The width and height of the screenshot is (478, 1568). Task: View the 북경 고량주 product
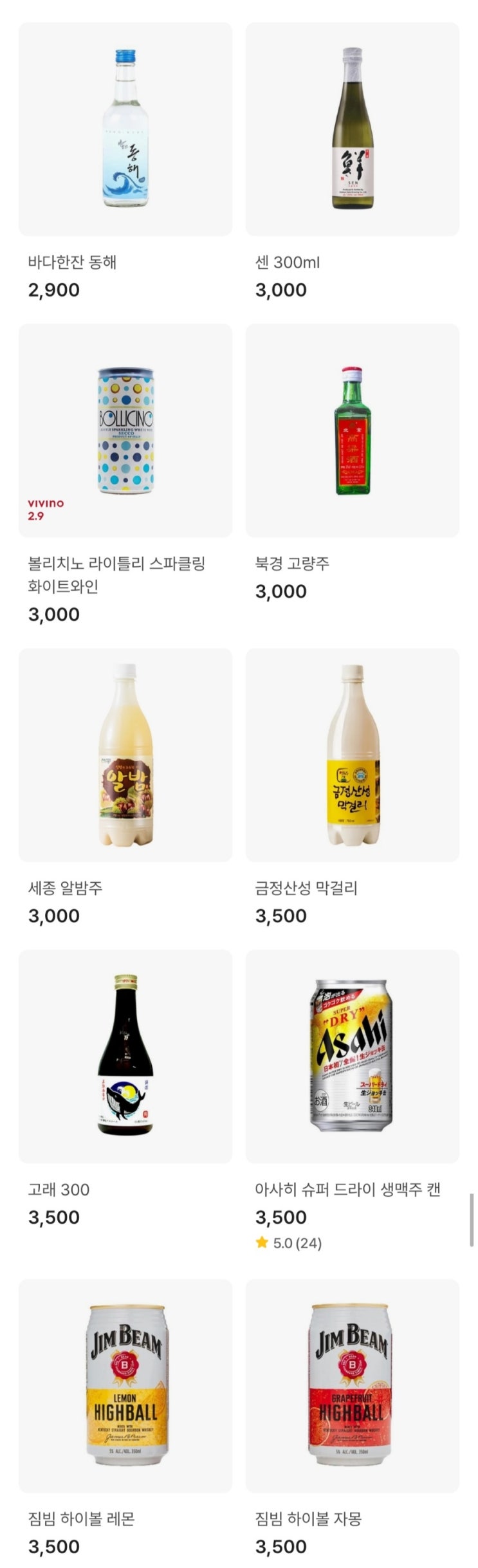352,430
